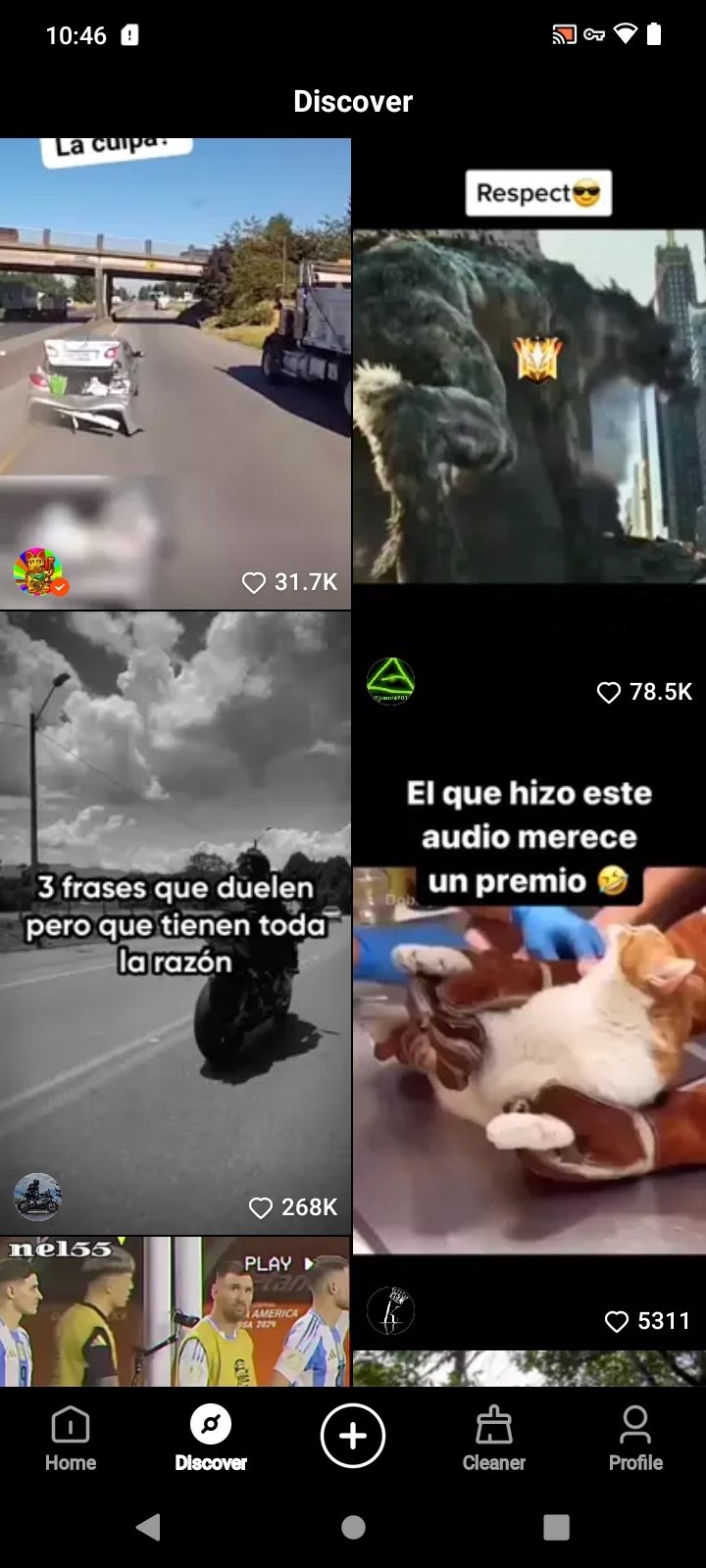Open the Home tab
This screenshot has width=706, height=1568.
71,1438
